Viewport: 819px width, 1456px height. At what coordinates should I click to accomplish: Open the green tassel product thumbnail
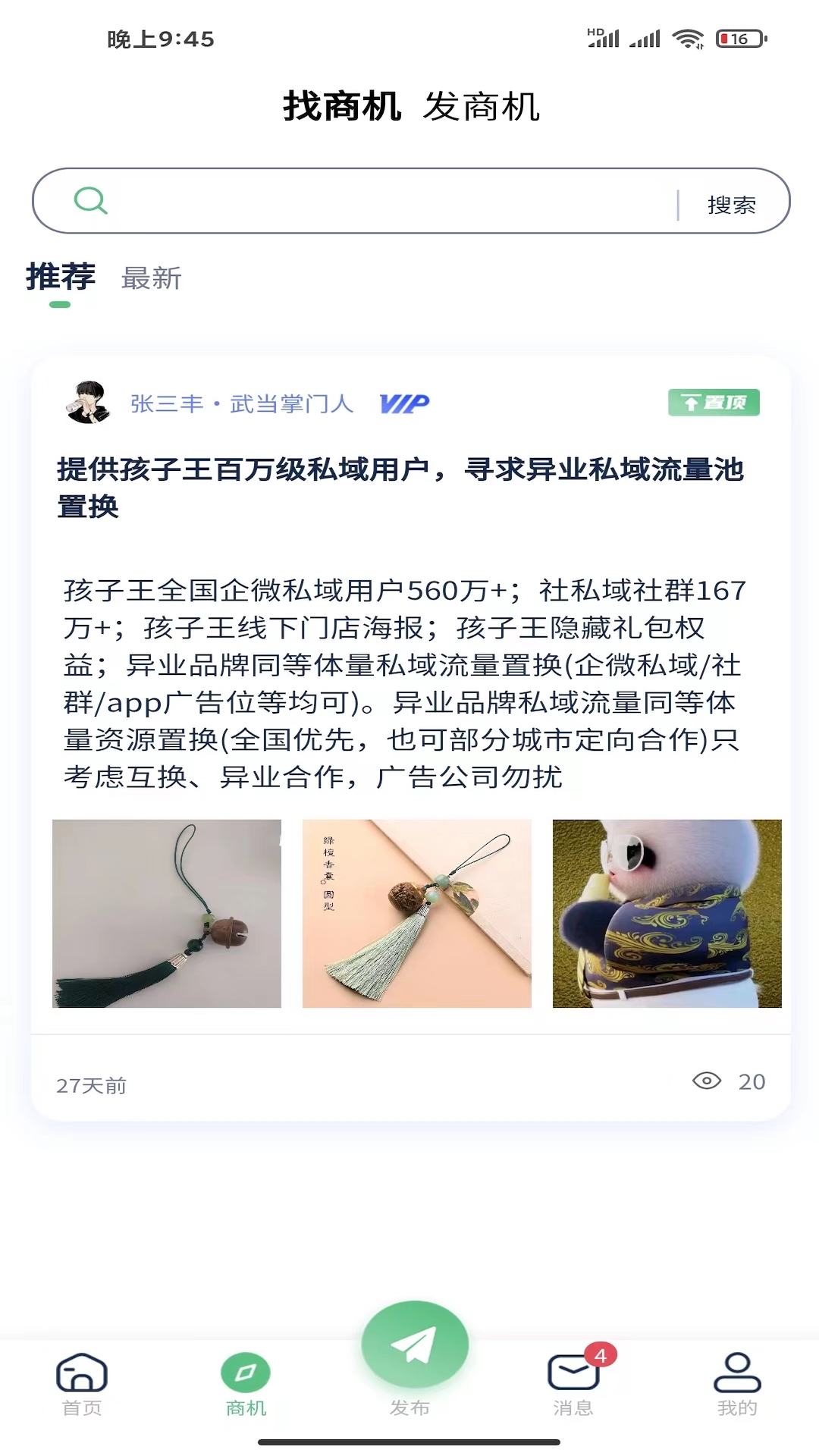167,914
